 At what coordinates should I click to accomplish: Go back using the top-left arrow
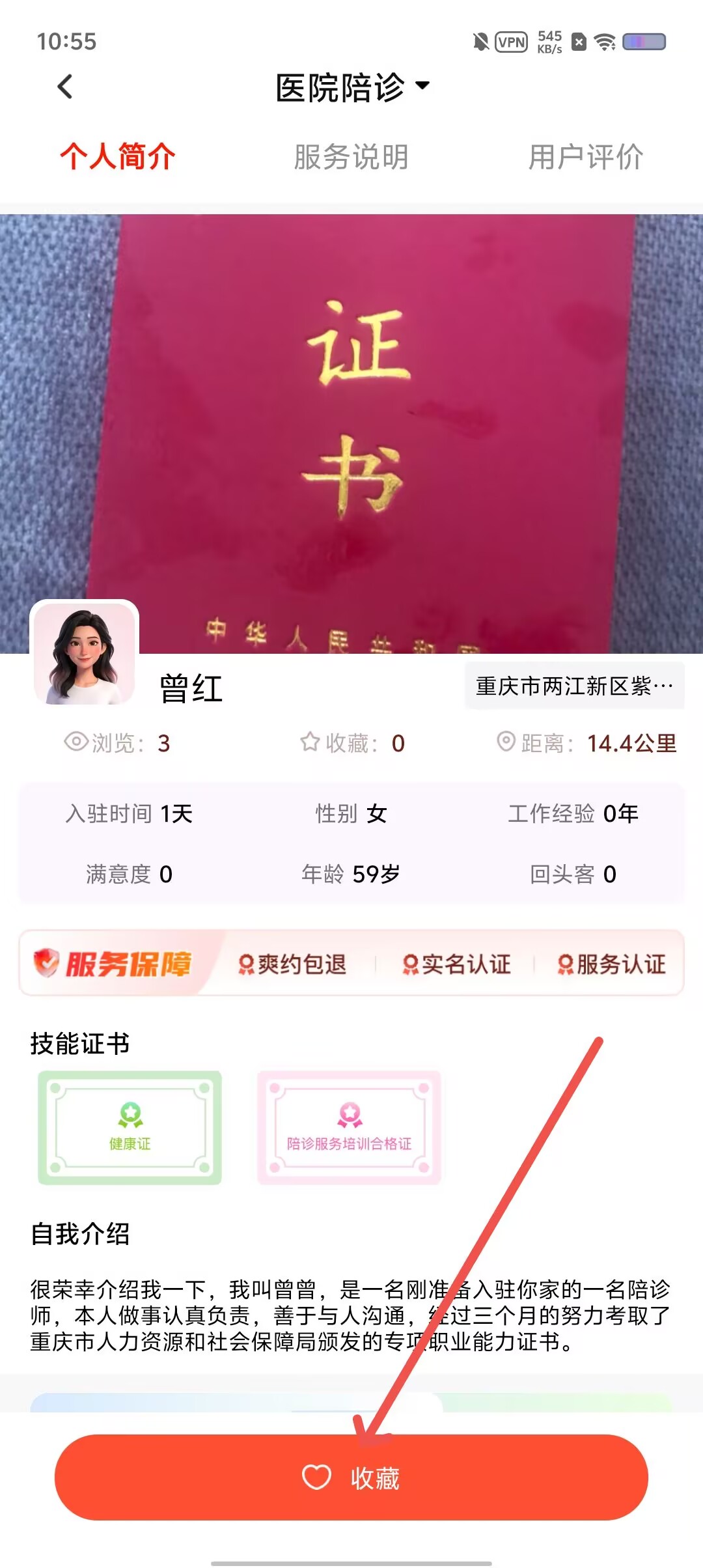(x=65, y=87)
